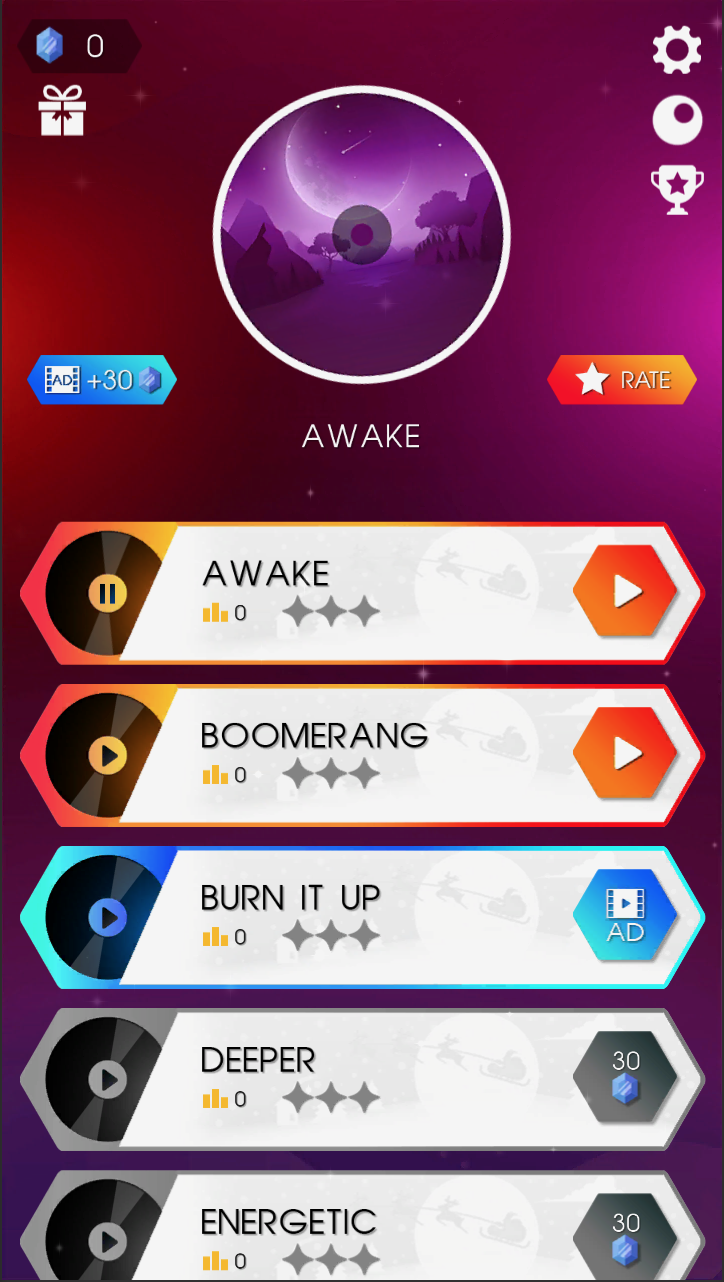Image resolution: width=724 pixels, height=1282 pixels.
Task: Start playing the Boomerang level
Action: 626,753
